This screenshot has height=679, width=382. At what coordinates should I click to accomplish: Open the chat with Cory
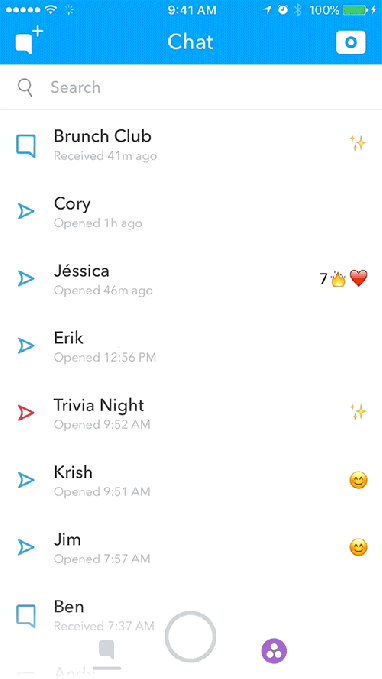191,212
